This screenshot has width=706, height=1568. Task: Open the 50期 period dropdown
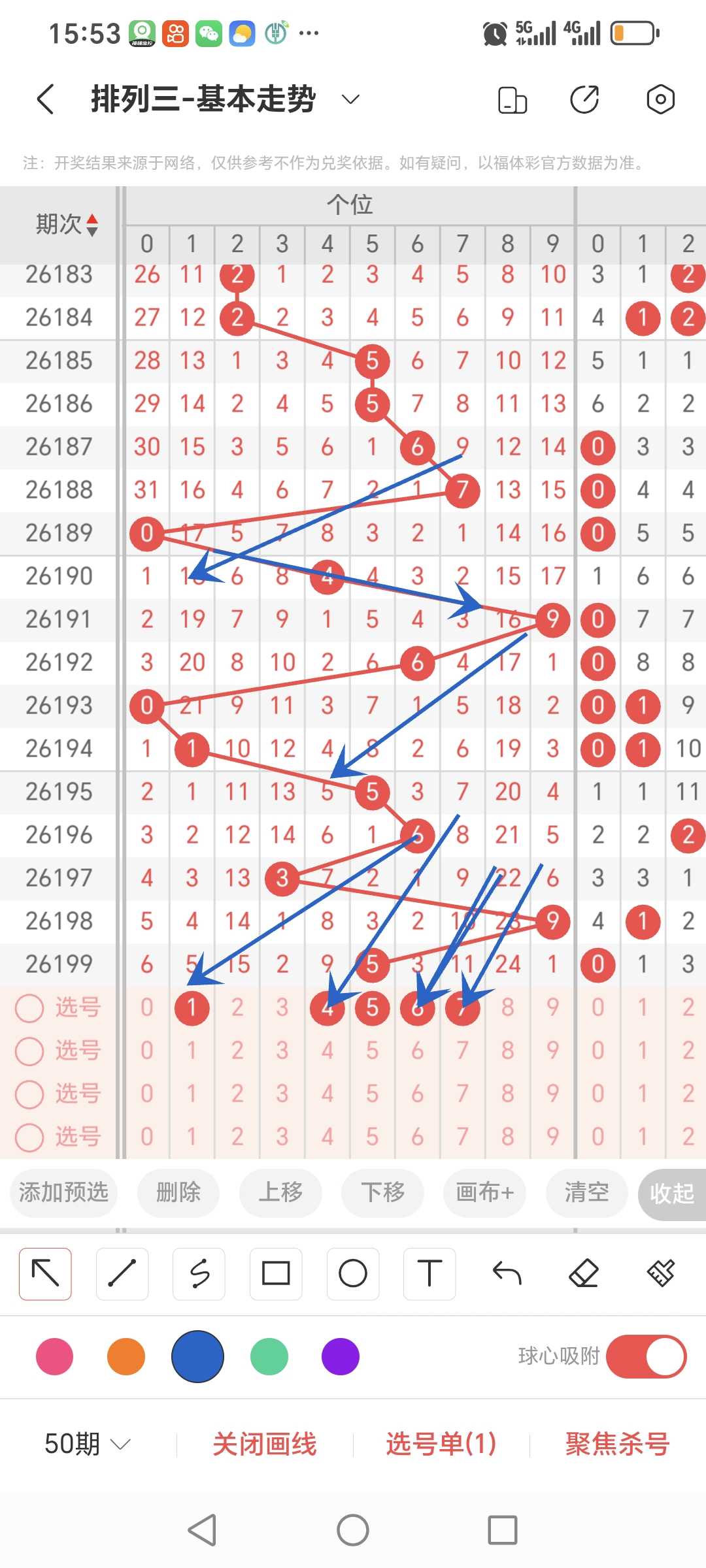(x=88, y=1444)
